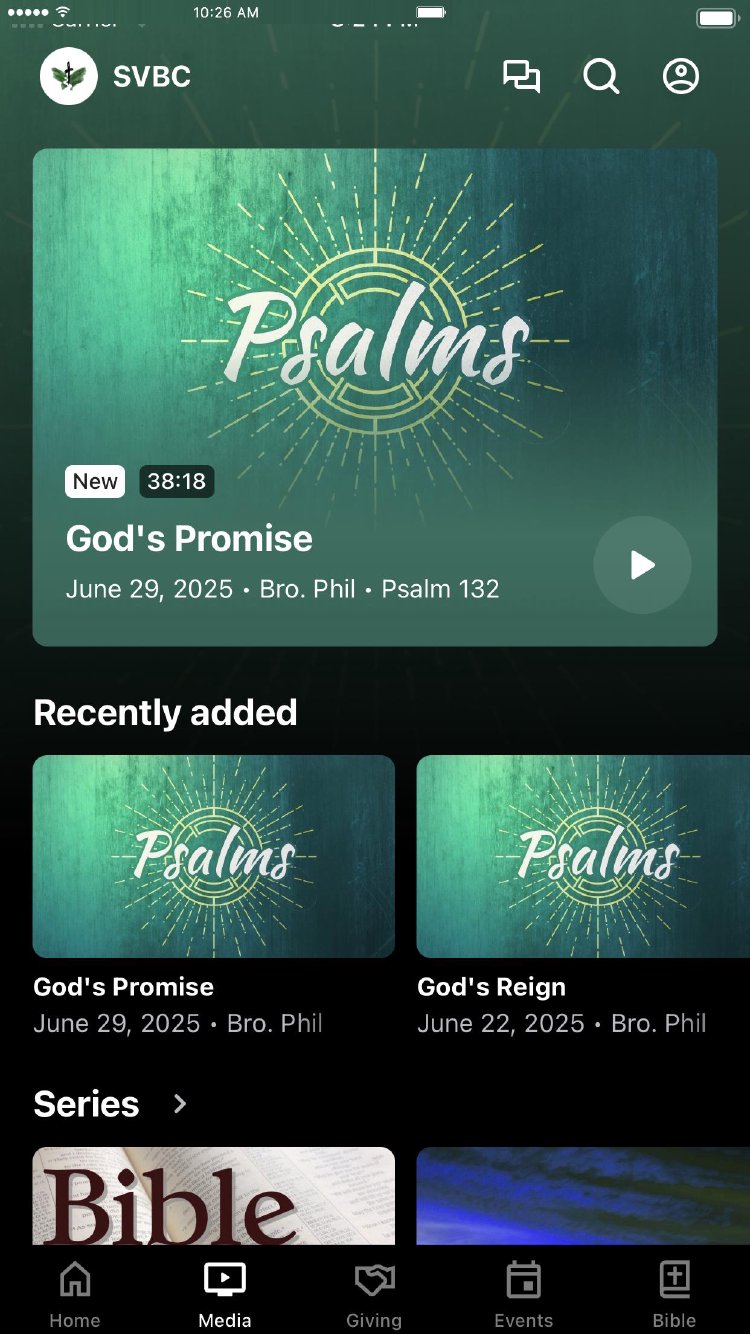Open God's Promise in Recently added

[214, 857]
